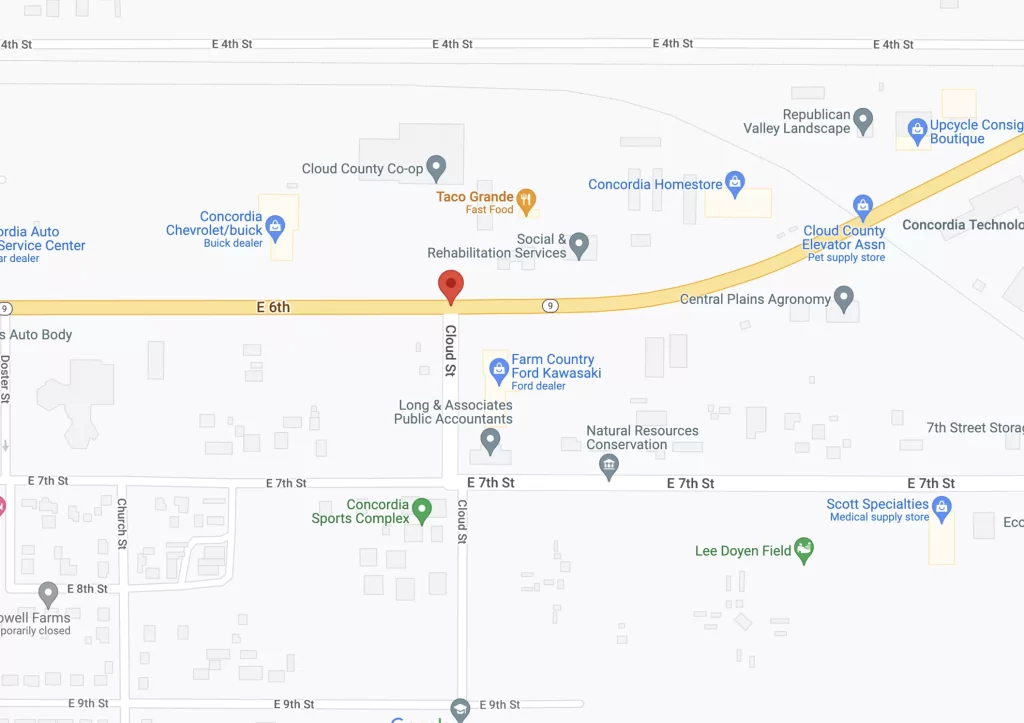
Task: View the Scott Specialties medical supply marker
Action: click(x=941, y=510)
